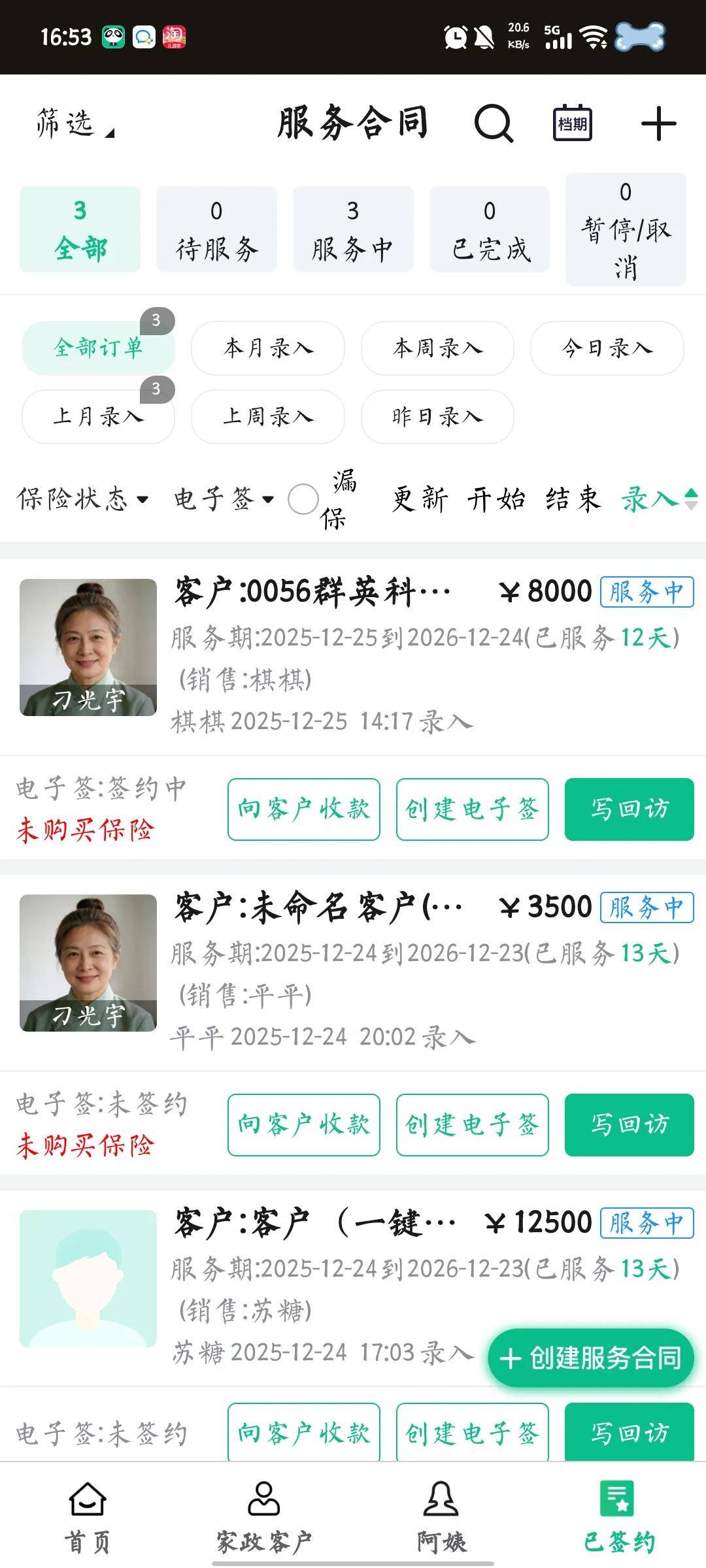Sort contracts by 录入 time
Screen dimensions: 706x1568
click(x=658, y=499)
